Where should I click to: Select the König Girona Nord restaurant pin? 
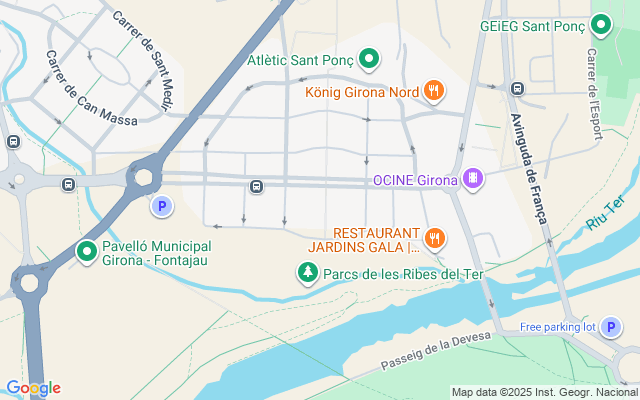click(x=433, y=92)
